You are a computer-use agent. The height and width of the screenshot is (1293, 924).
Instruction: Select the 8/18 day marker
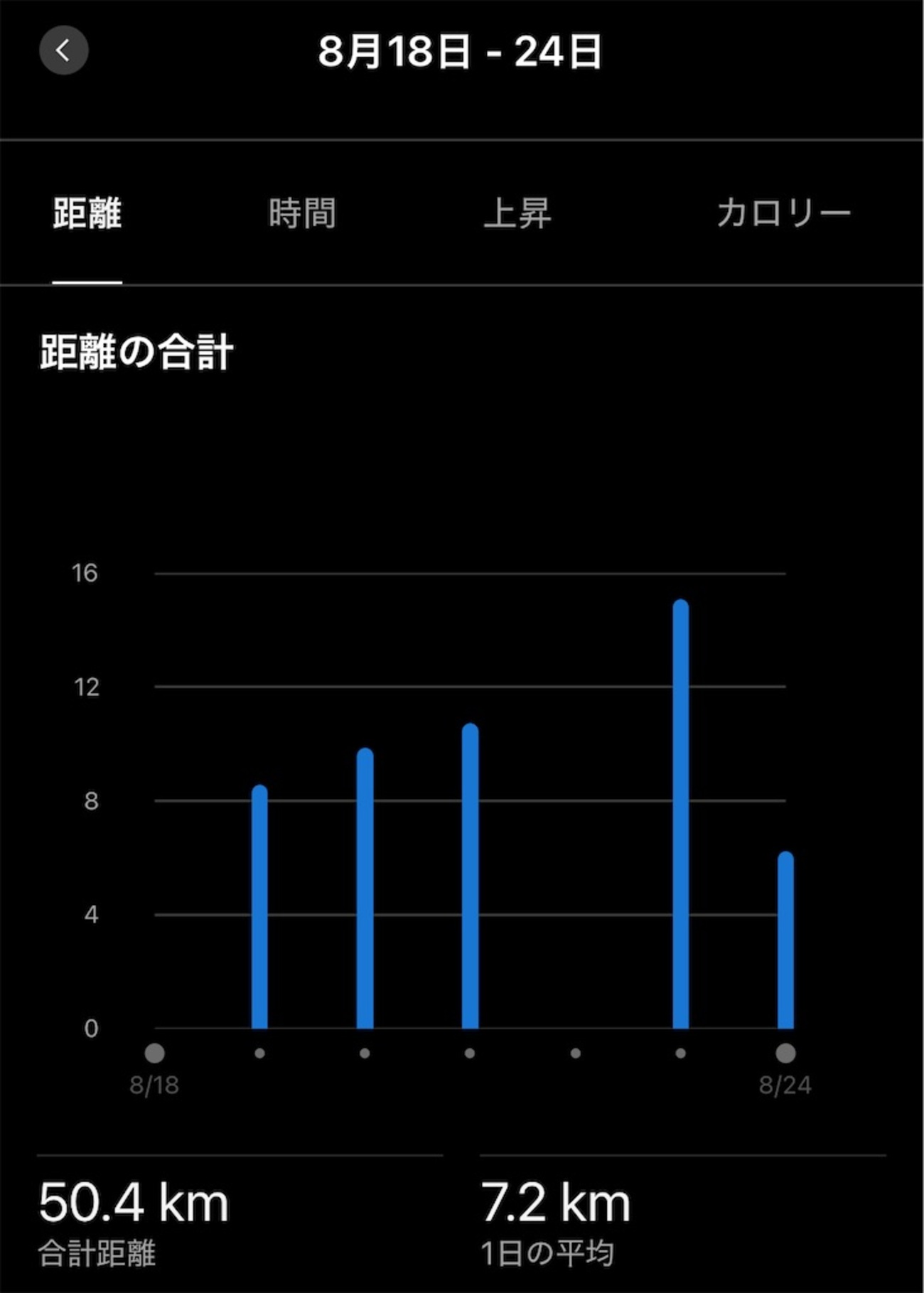(154, 1053)
